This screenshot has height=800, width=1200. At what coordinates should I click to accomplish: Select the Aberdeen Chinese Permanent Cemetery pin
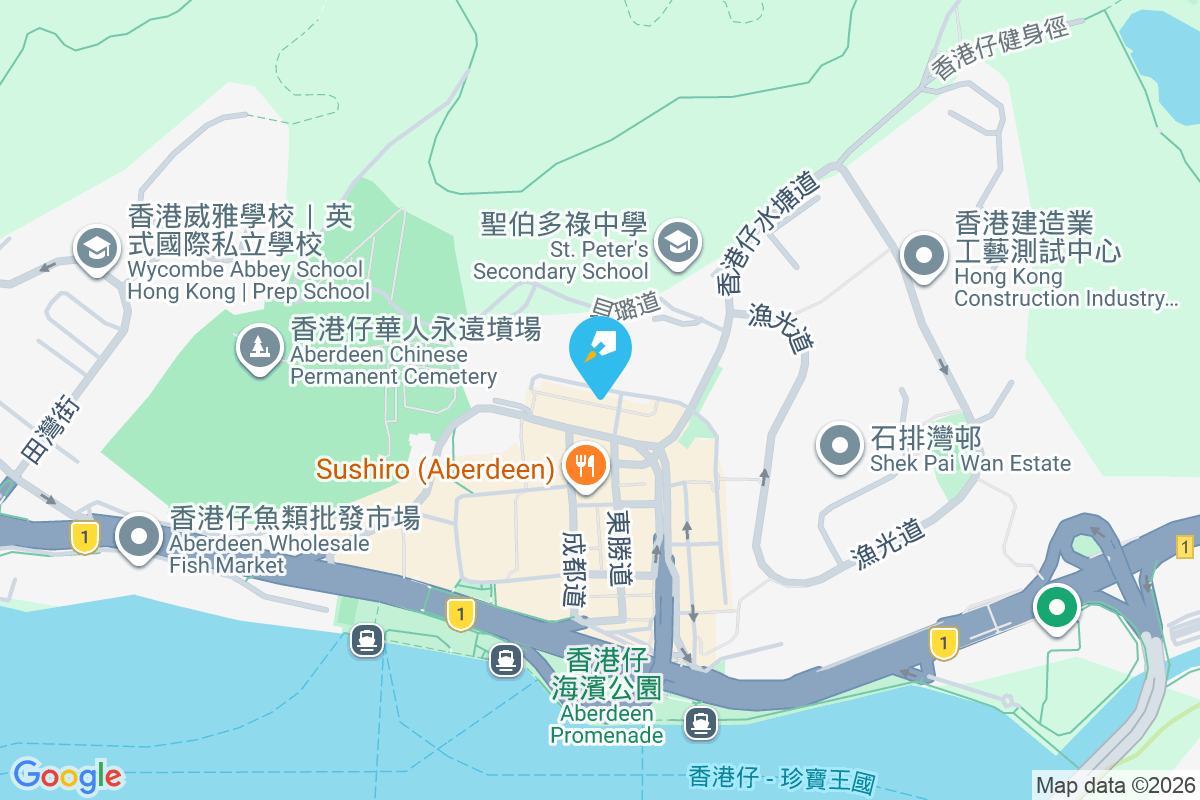click(x=260, y=349)
